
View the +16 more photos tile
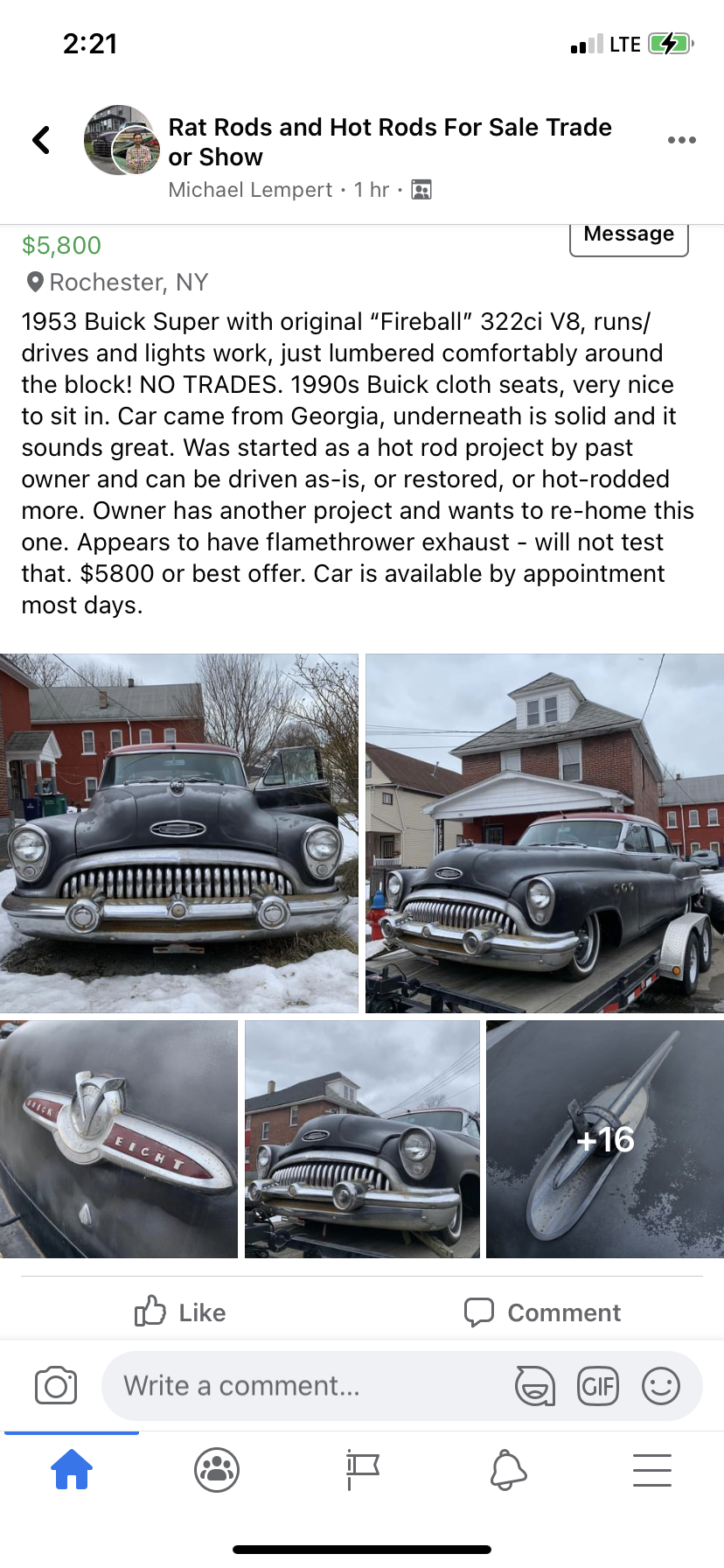(x=605, y=1139)
